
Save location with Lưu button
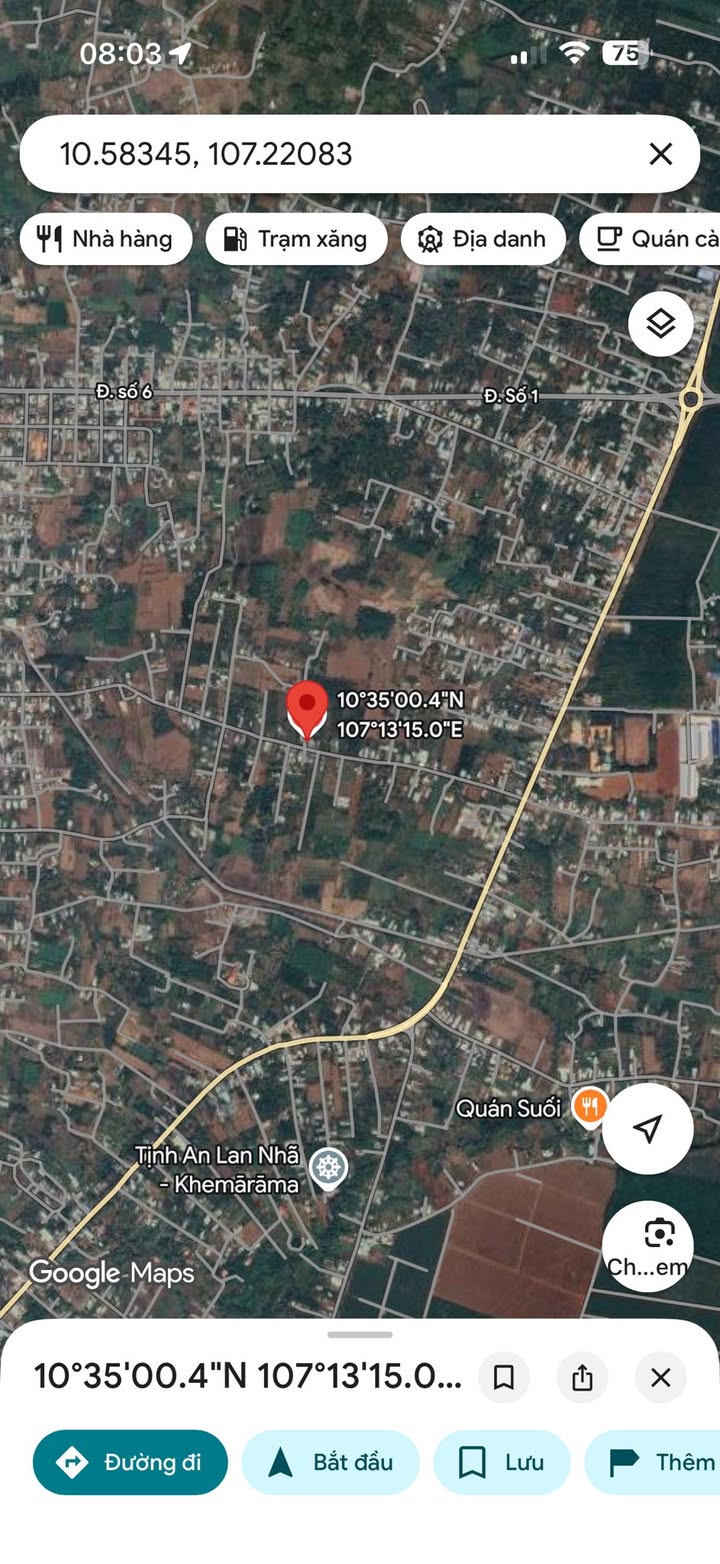coord(501,1462)
